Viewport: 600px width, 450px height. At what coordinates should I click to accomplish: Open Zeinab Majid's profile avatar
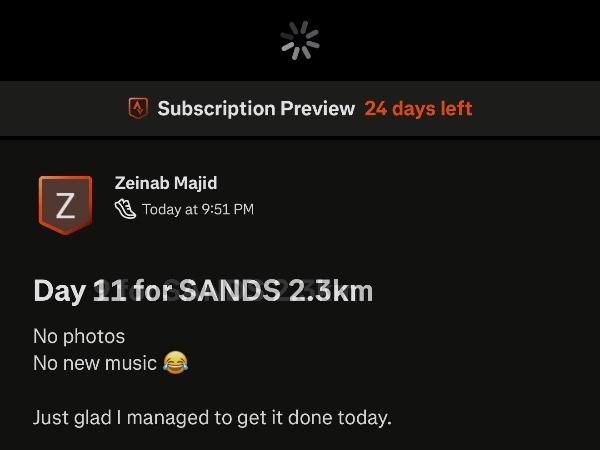65,204
